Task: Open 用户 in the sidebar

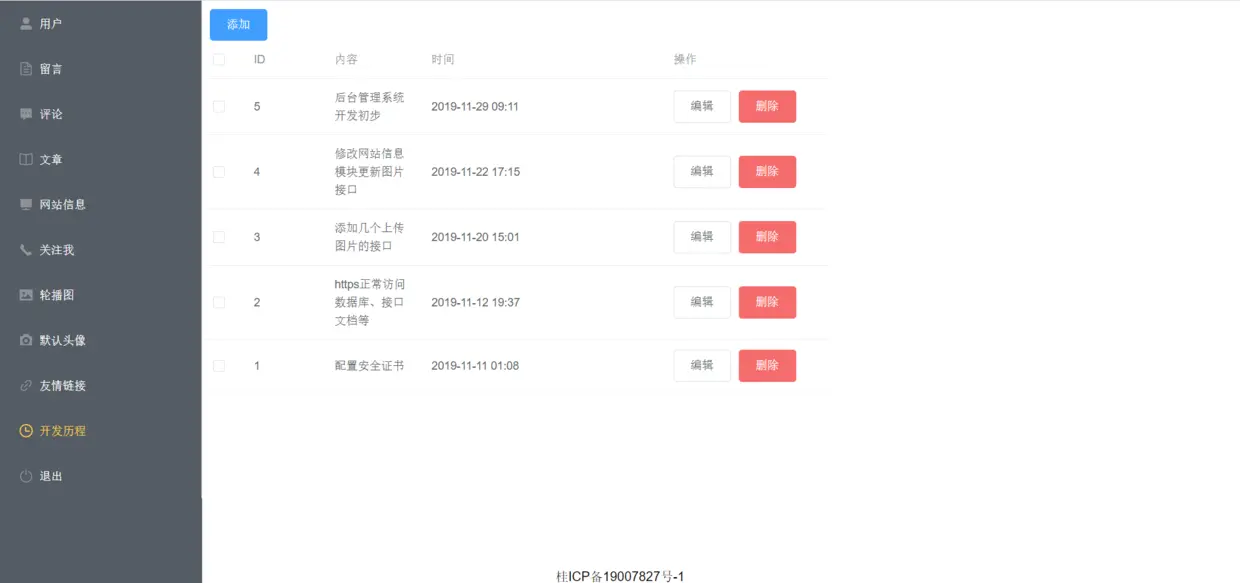Action: pyautogui.click(x=50, y=23)
